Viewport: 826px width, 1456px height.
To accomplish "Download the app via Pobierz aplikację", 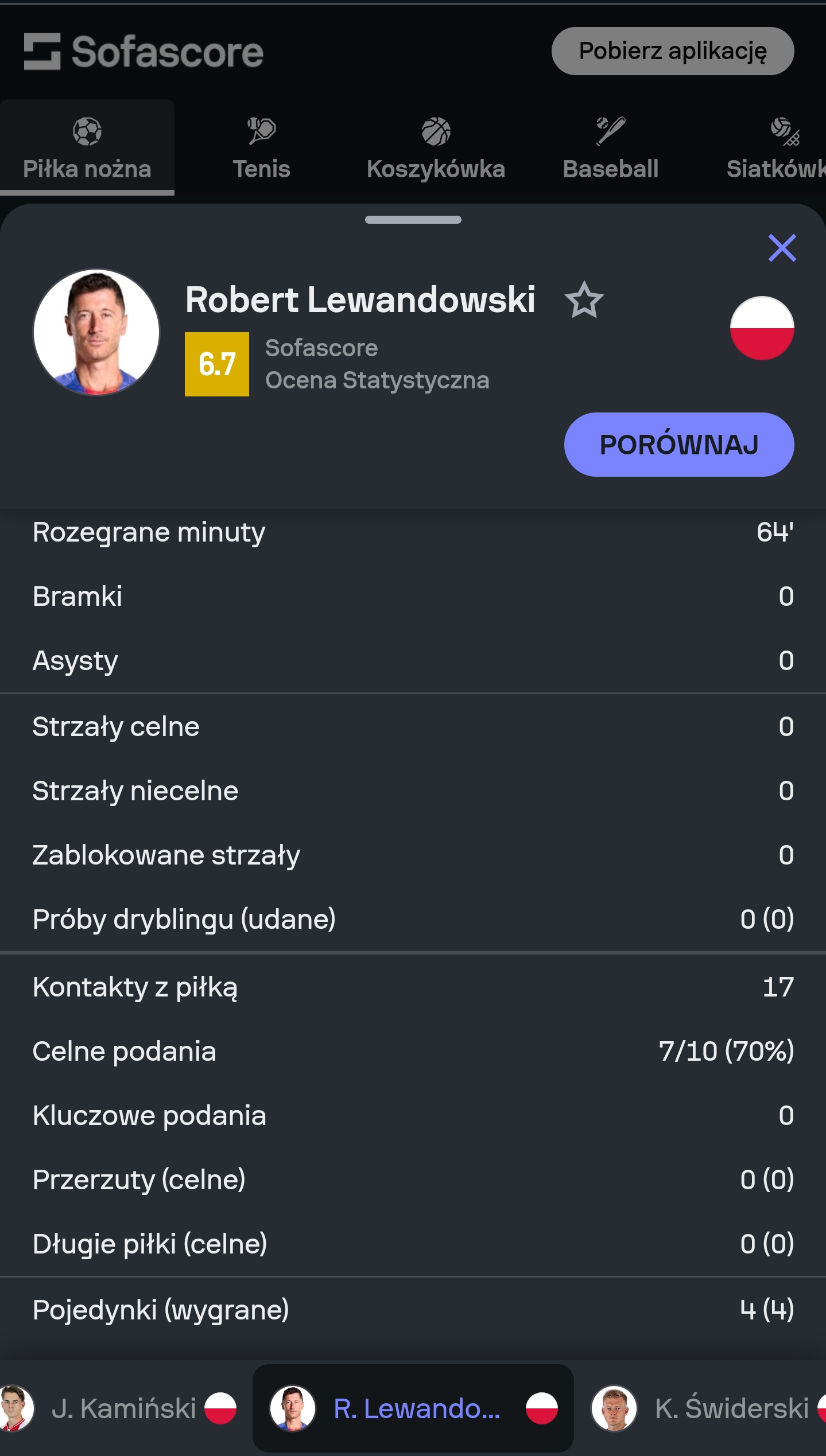I will point(673,51).
